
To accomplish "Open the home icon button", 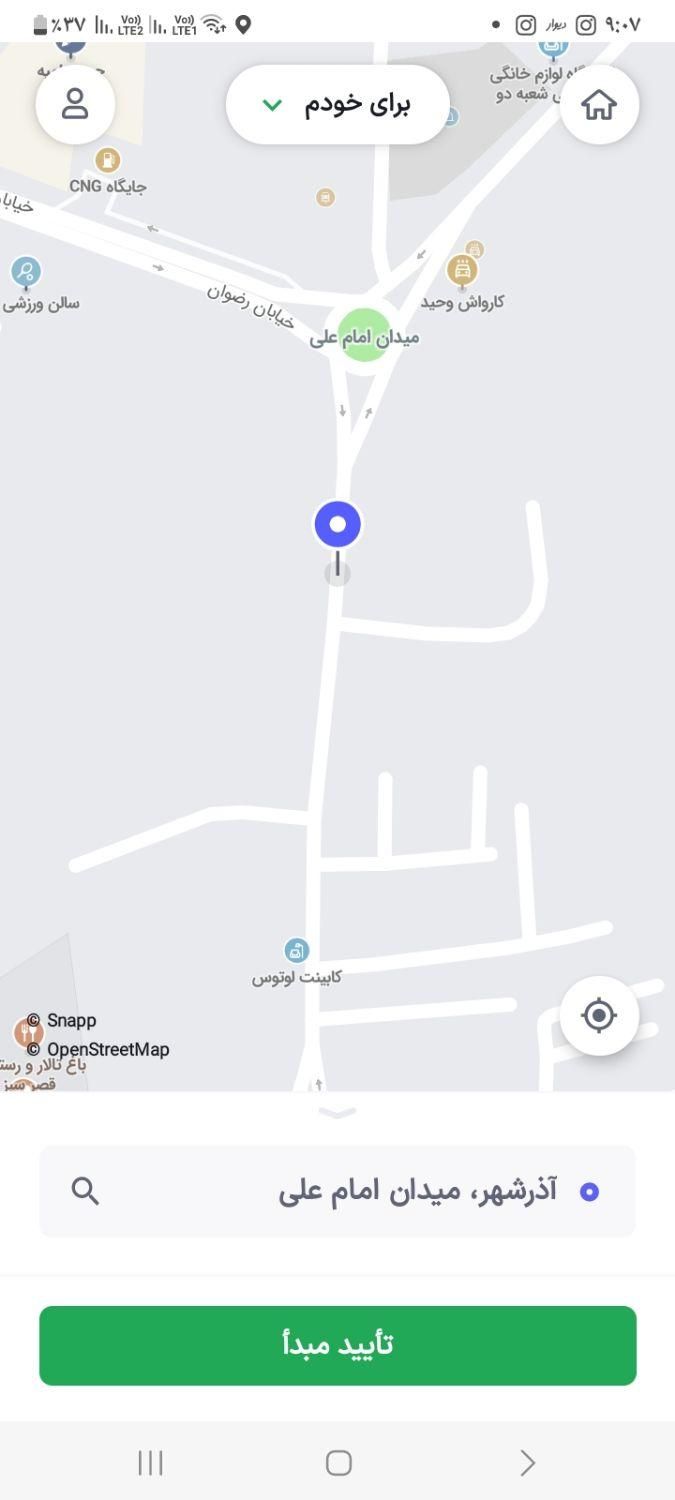I will coord(599,104).
